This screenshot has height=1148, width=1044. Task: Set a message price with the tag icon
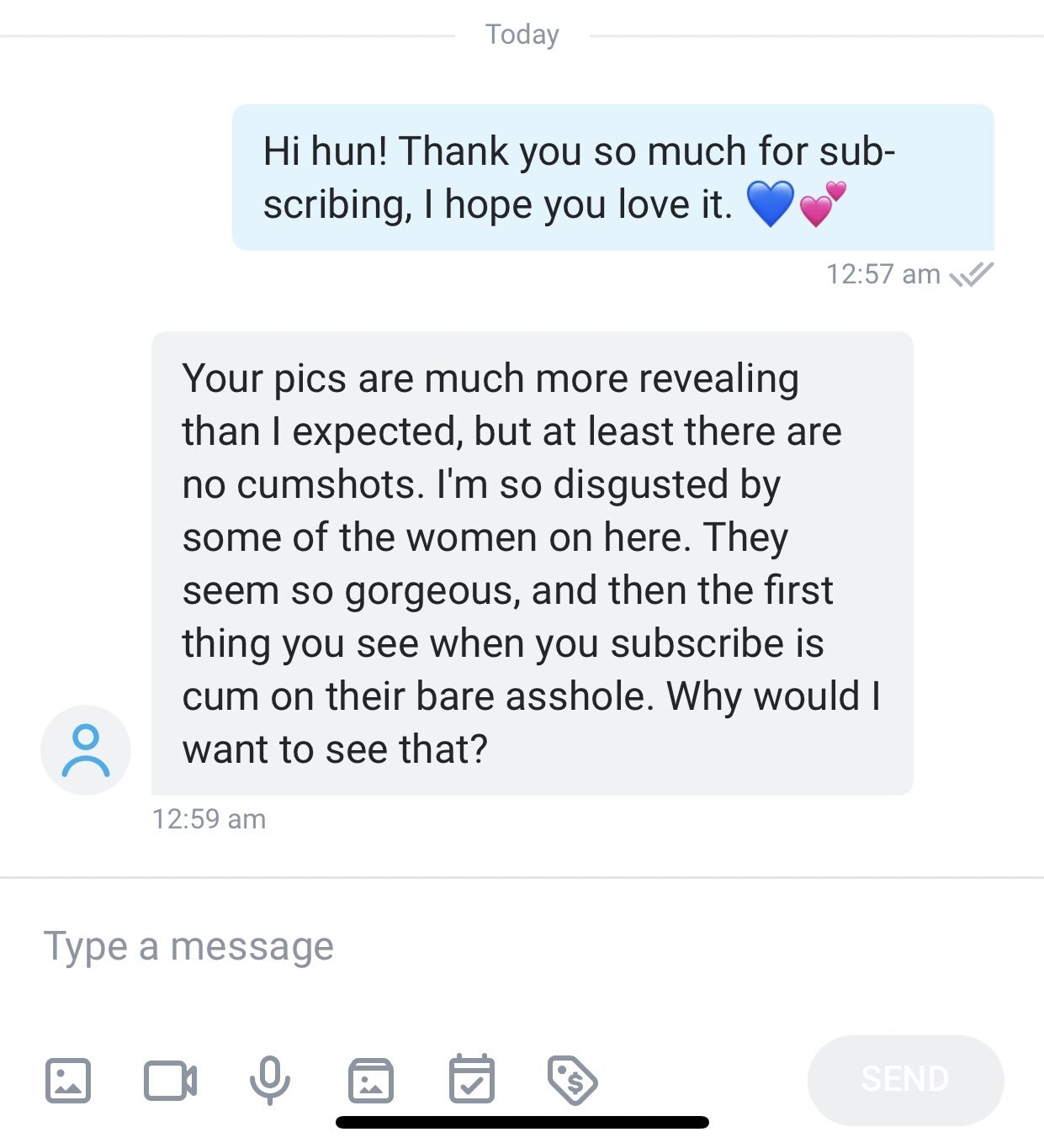[x=572, y=1080]
